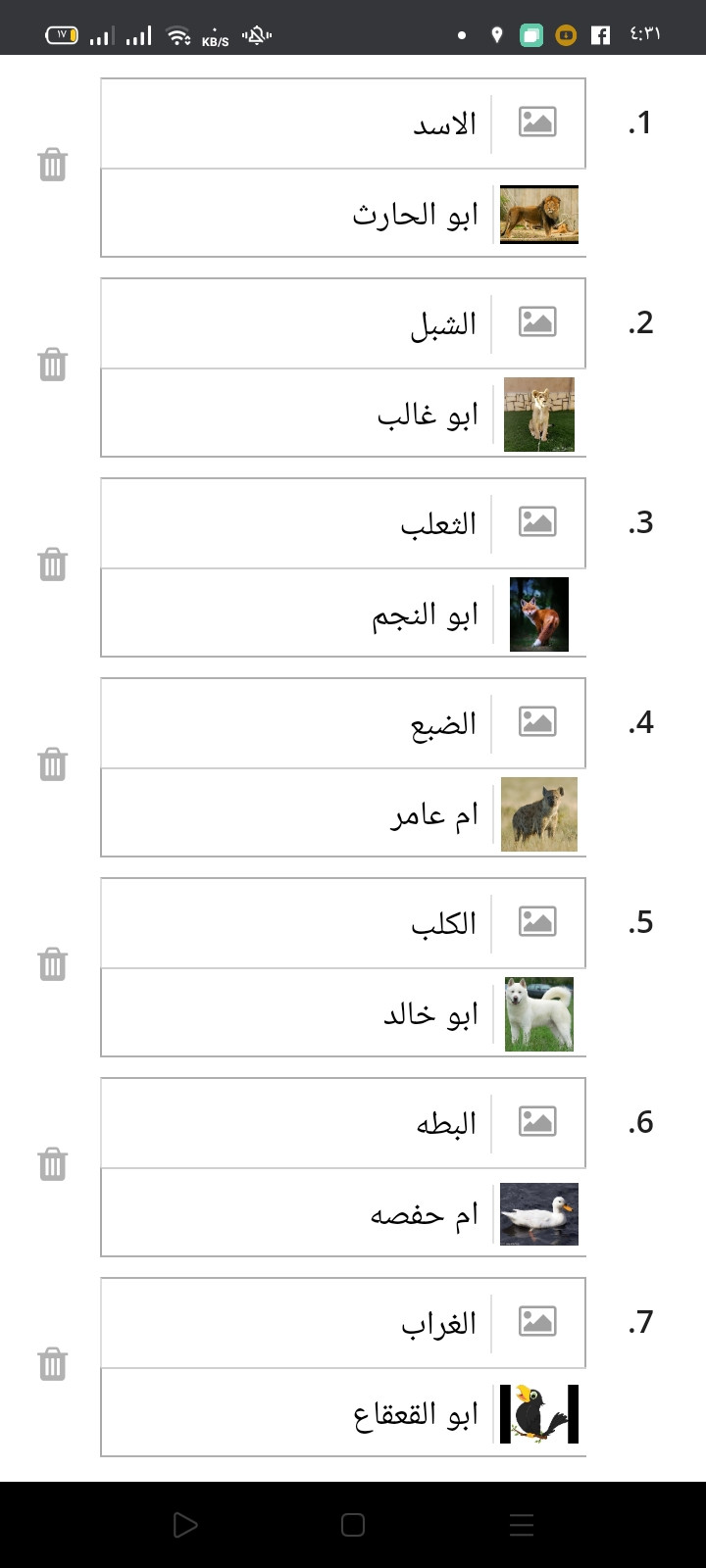Edit the text field containing الشبل

pos(295,323)
